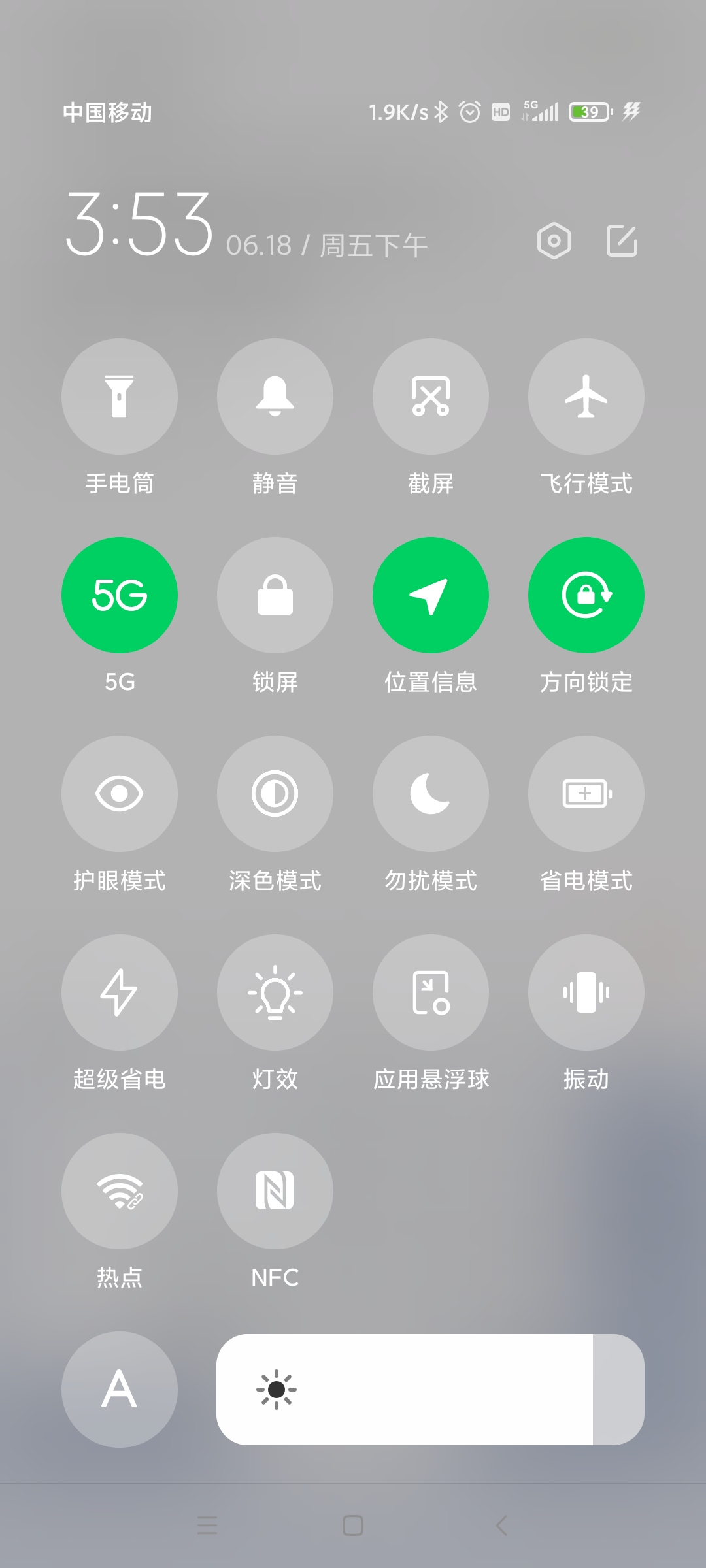Disable the 5G toggle
Screen dimensions: 706x1568
point(120,595)
